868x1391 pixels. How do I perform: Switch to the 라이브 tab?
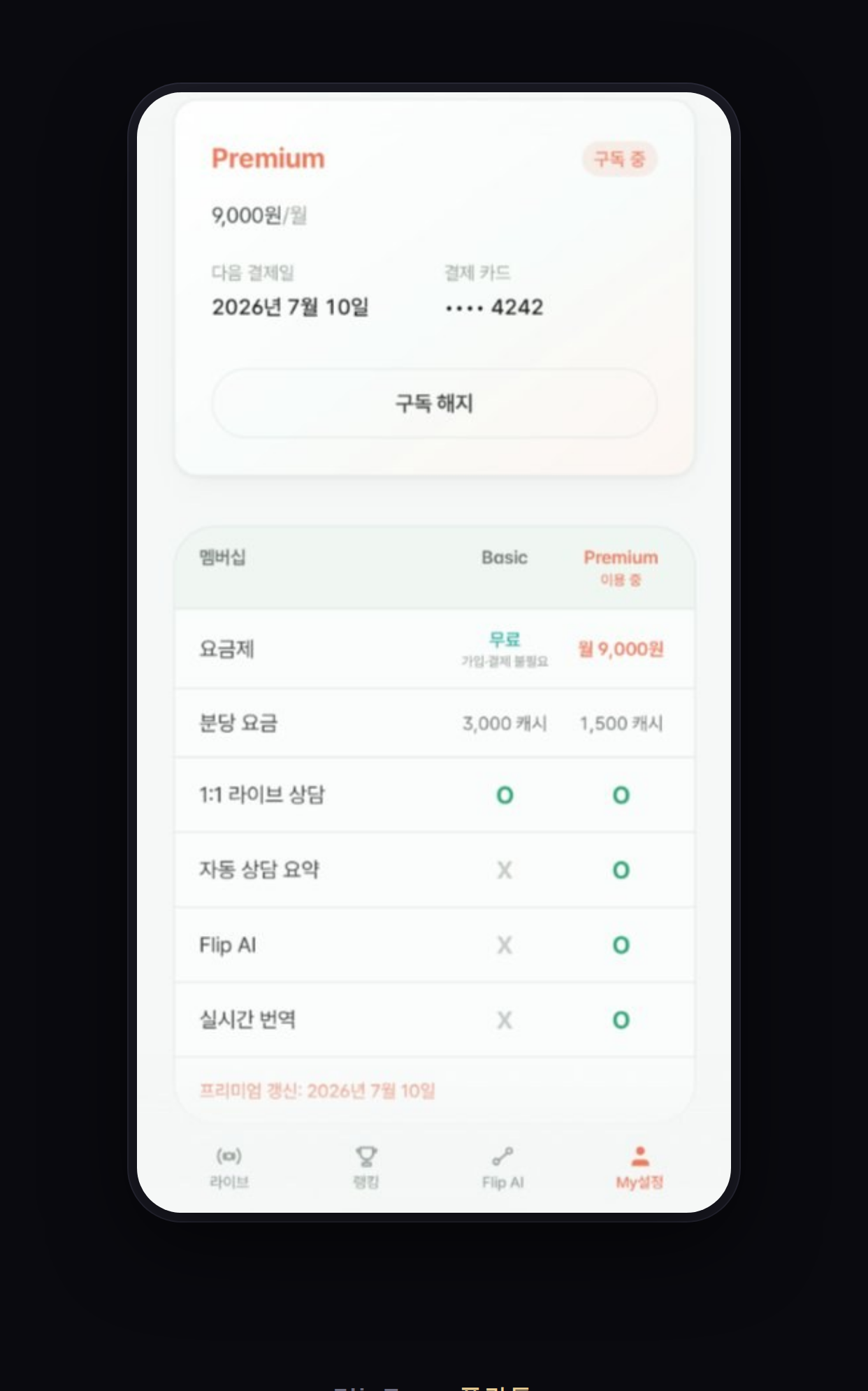click(229, 1167)
